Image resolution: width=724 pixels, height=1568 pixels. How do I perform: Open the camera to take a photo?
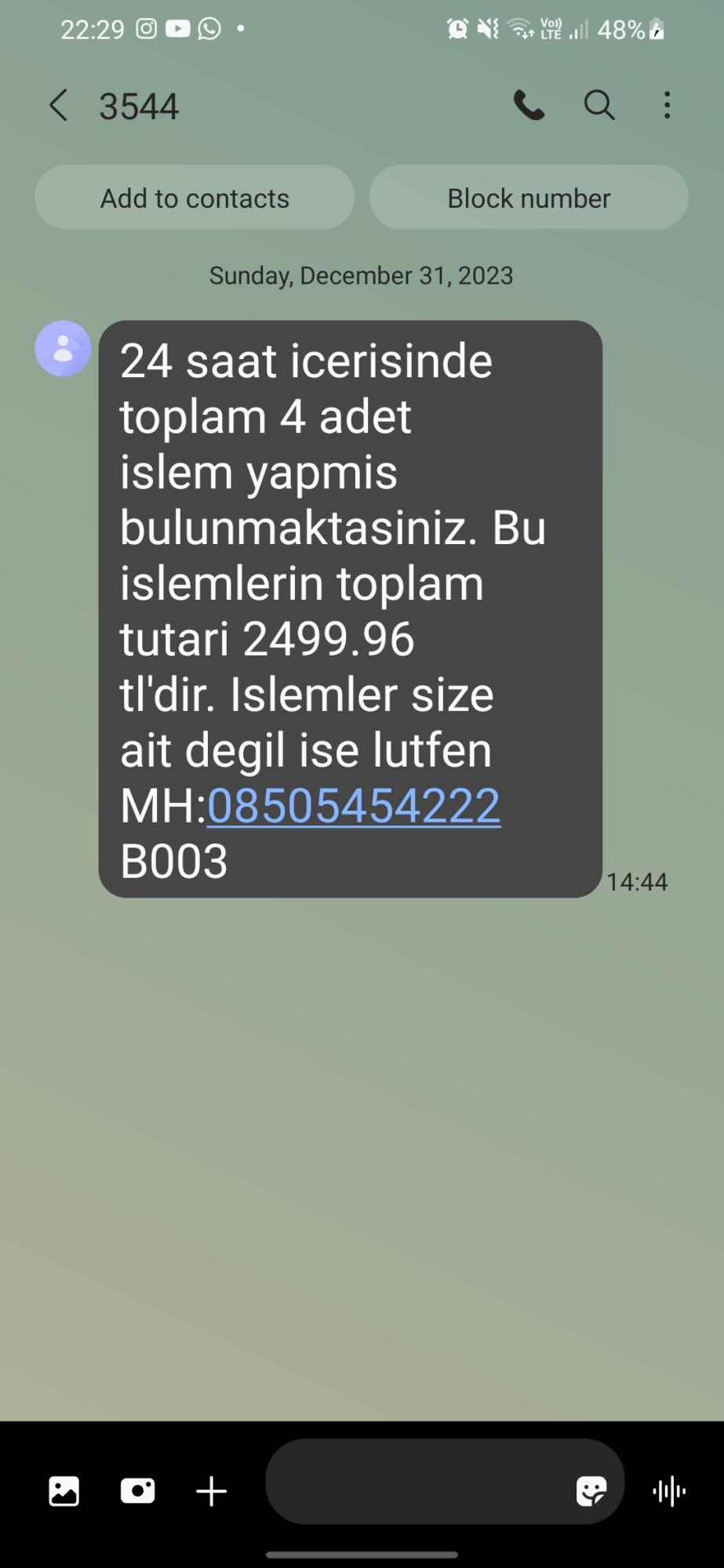(137, 1490)
